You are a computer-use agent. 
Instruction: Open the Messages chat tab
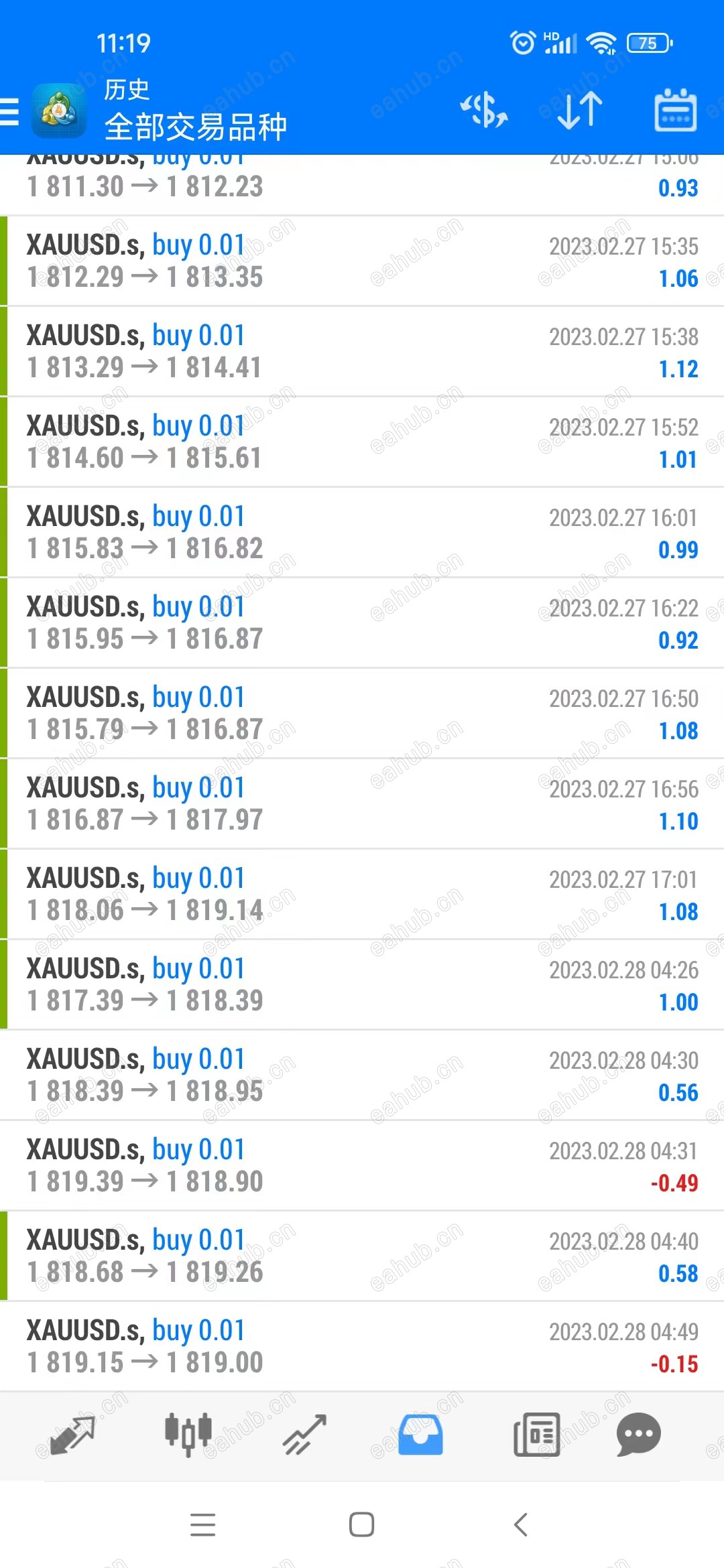[x=638, y=1435]
